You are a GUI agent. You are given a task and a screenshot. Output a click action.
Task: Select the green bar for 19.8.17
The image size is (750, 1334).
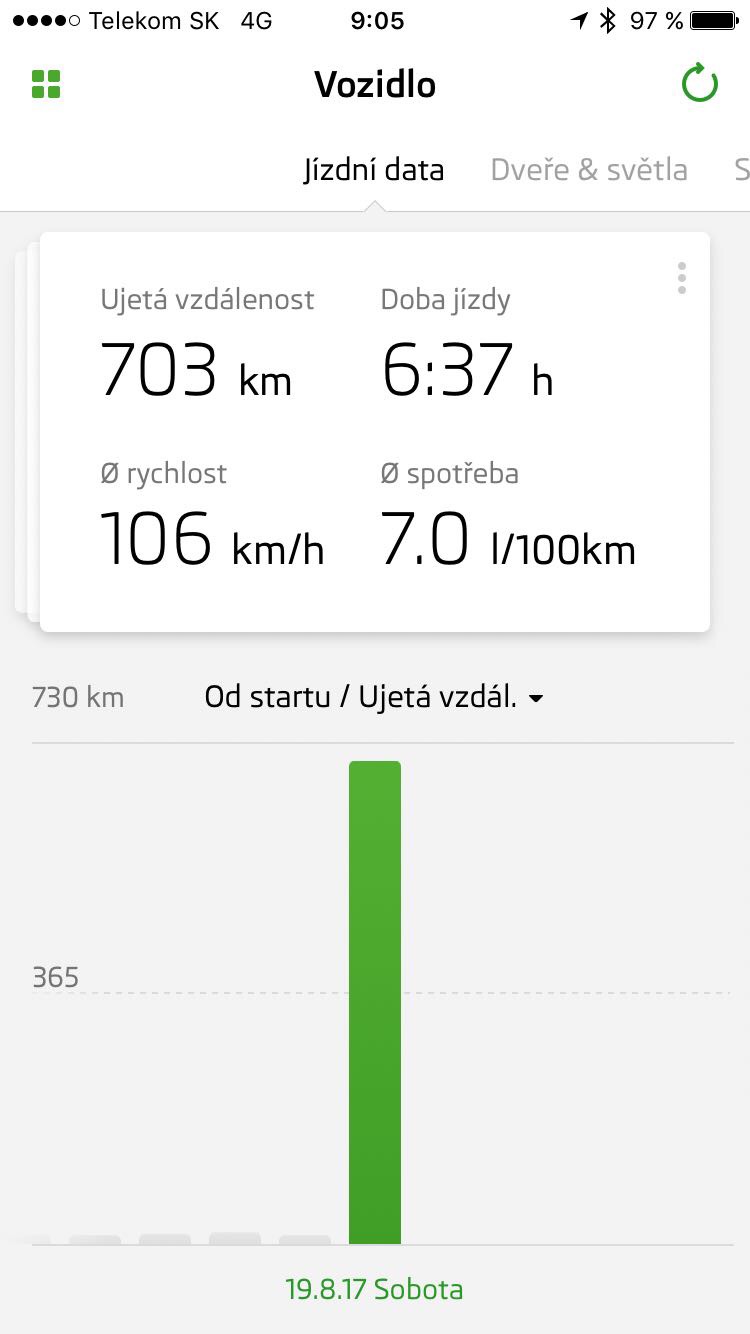click(x=375, y=1000)
